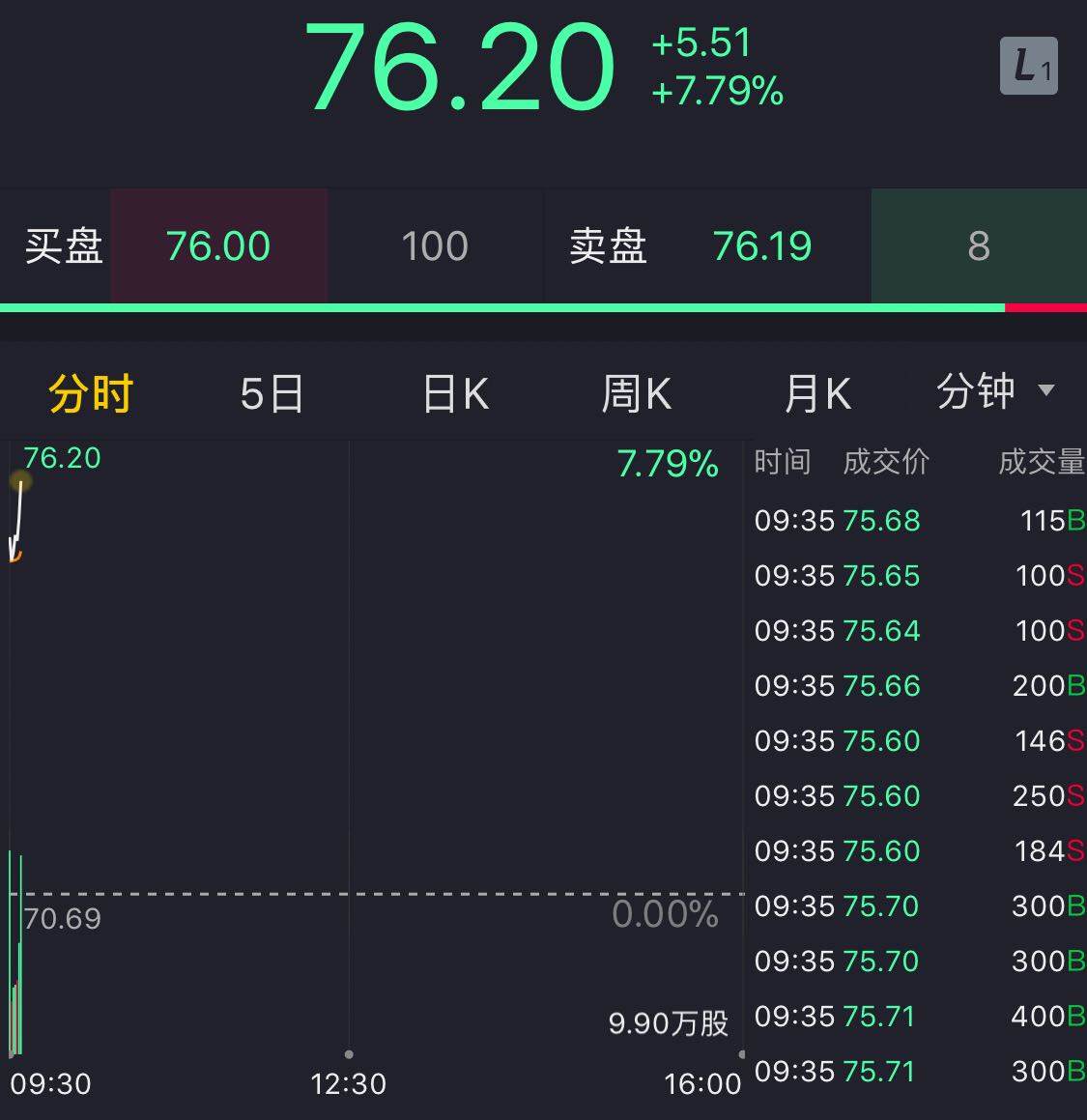This screenshot has width=1087, height=1120.
Task: Expand the 分钟 interval dropdown
Action: click(x=994, y=392)
